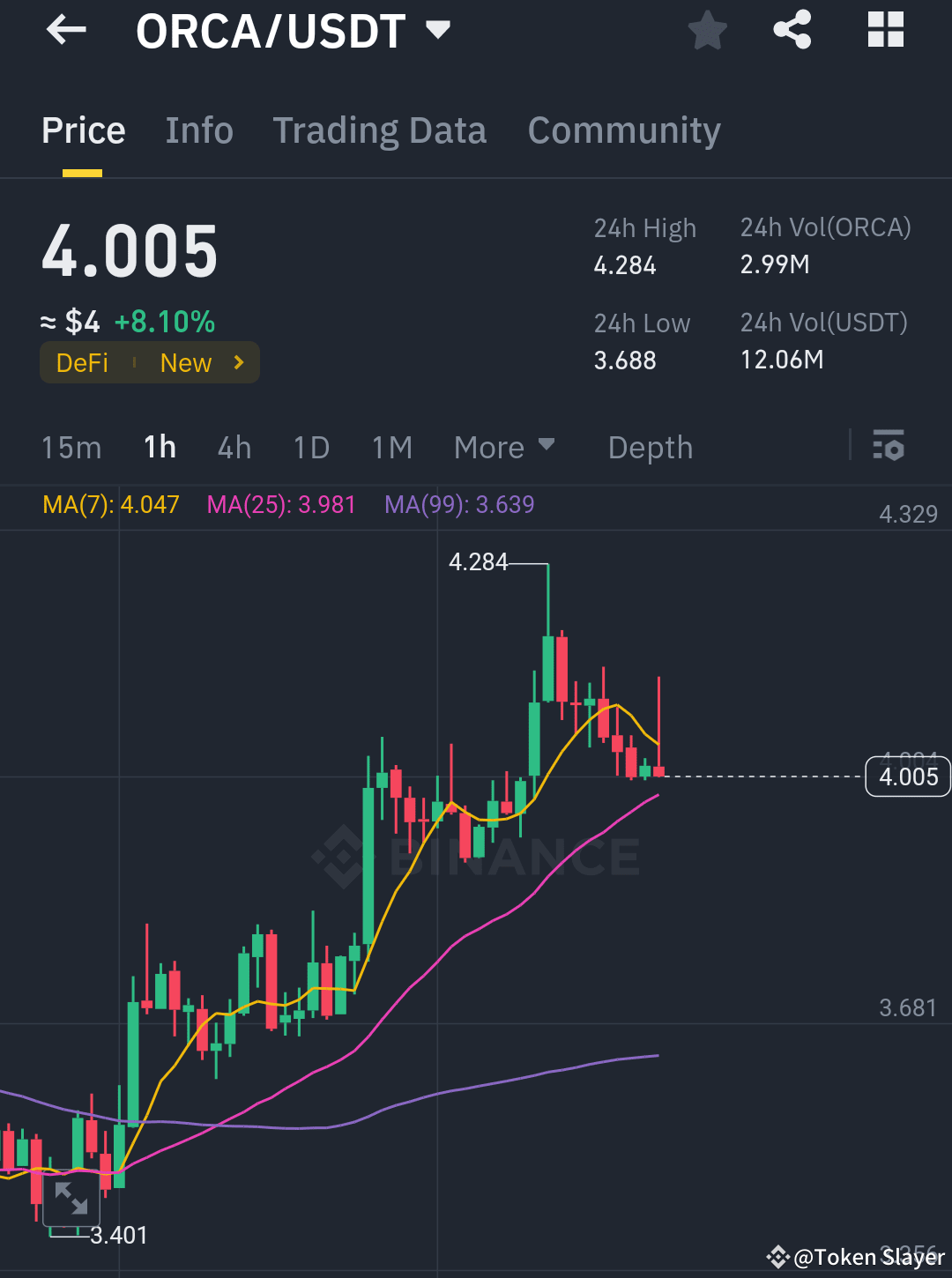The image size is (952, 1278).
Task: Open the More timeframes dropdown
Action: tap(504, 447)
